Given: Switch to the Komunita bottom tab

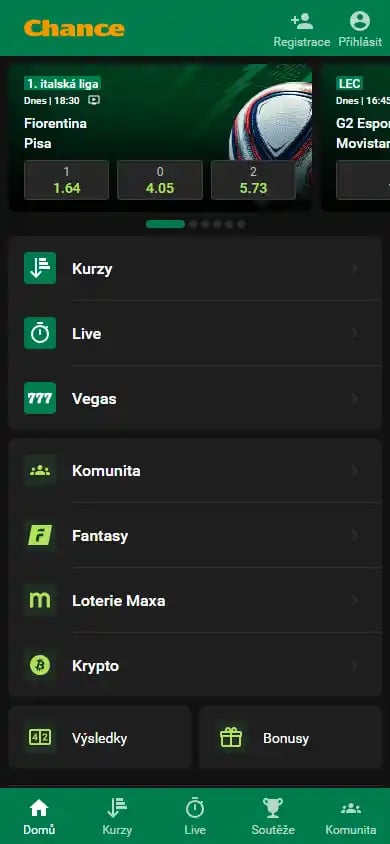Looking at the screenshot, I should (351, 816).
